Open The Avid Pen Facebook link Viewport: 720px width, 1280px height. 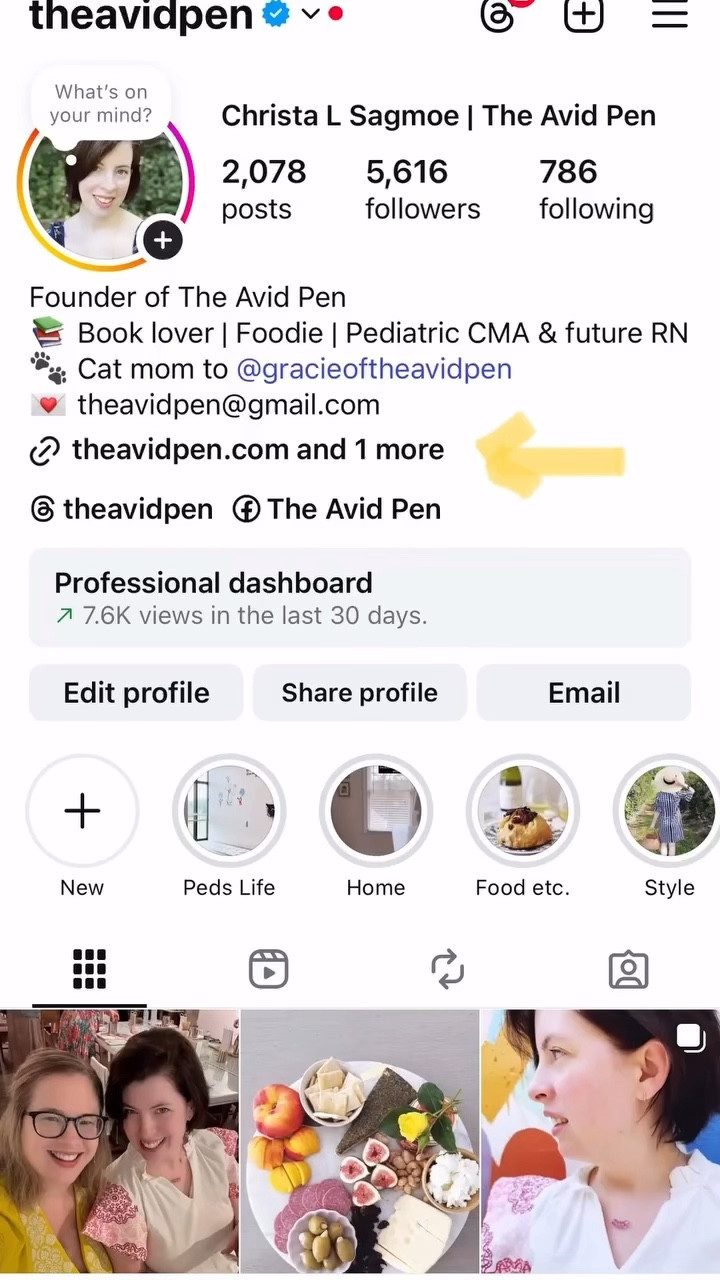[x=337, y=509]
